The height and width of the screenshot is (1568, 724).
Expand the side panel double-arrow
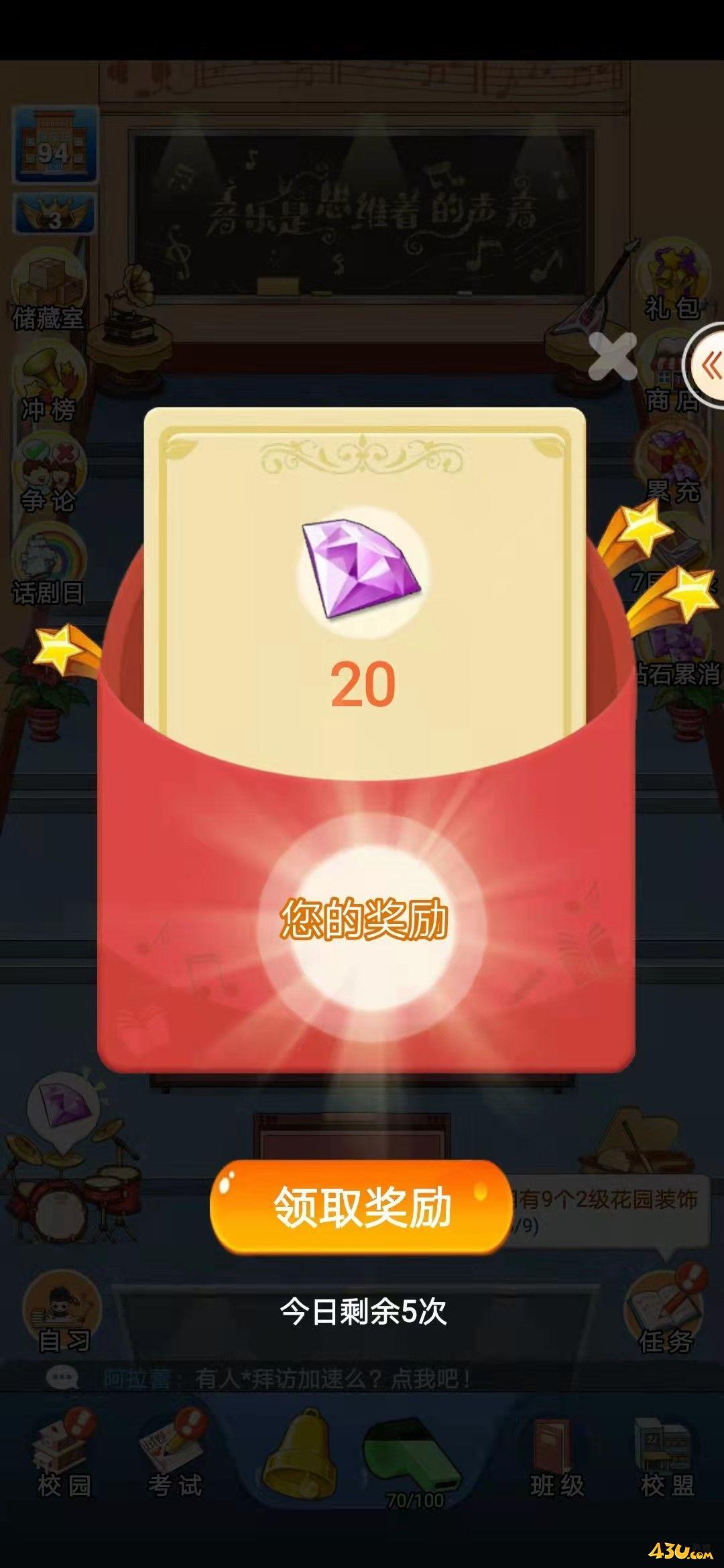(x=709, y=366)
